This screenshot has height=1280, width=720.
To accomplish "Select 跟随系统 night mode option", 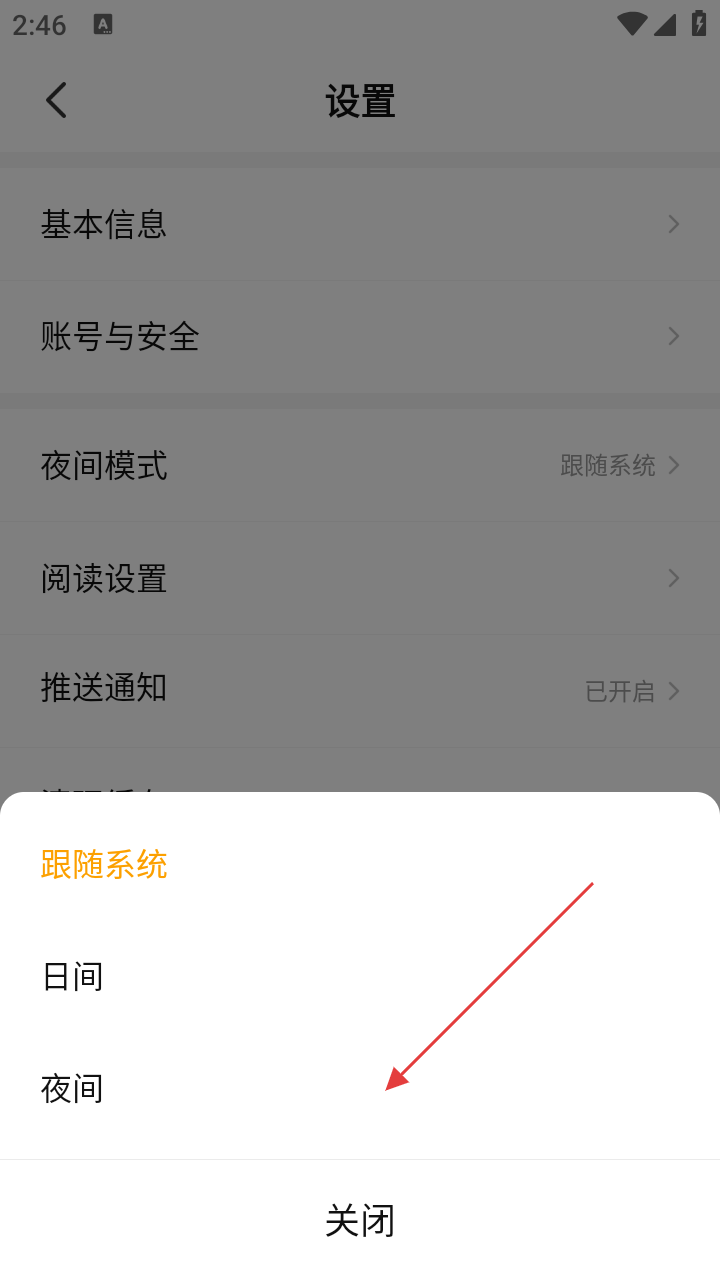I will pyautogui.click(x=104, y=864).
